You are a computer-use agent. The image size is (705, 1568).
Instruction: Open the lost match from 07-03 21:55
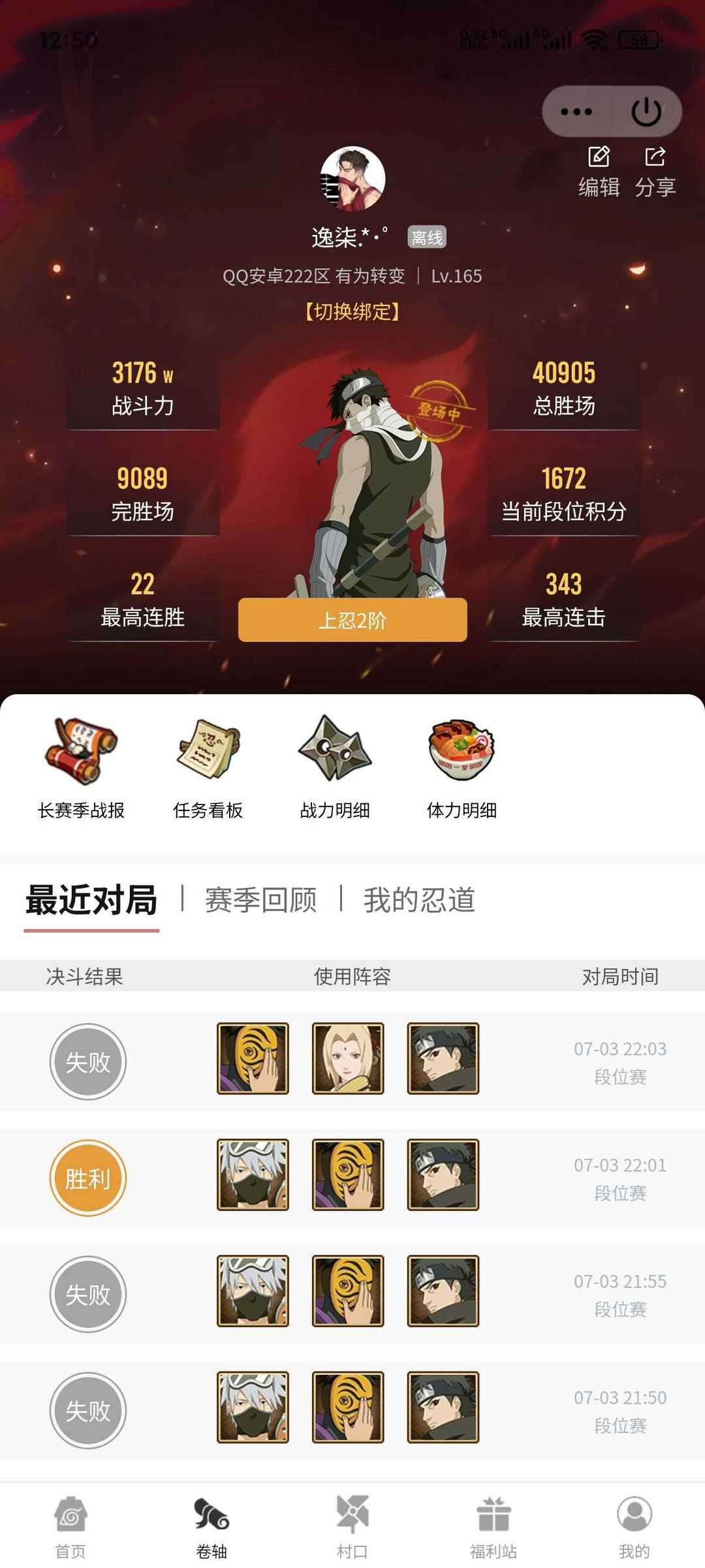(x=352, y=1294)
